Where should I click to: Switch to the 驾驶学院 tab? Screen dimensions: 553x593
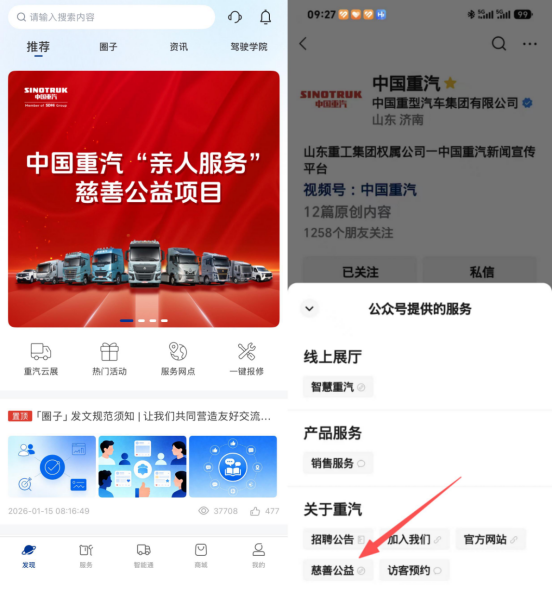[249, 47]
